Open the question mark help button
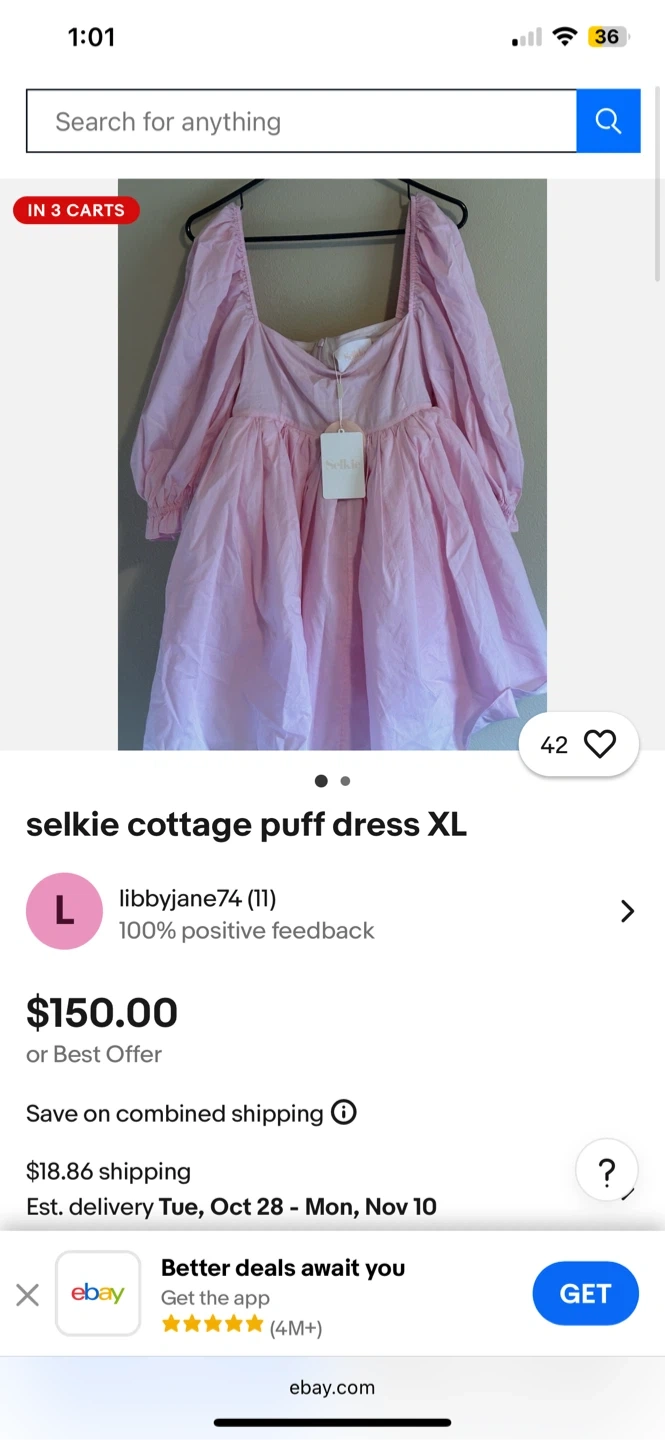665x1440 pixels. 606,1171
